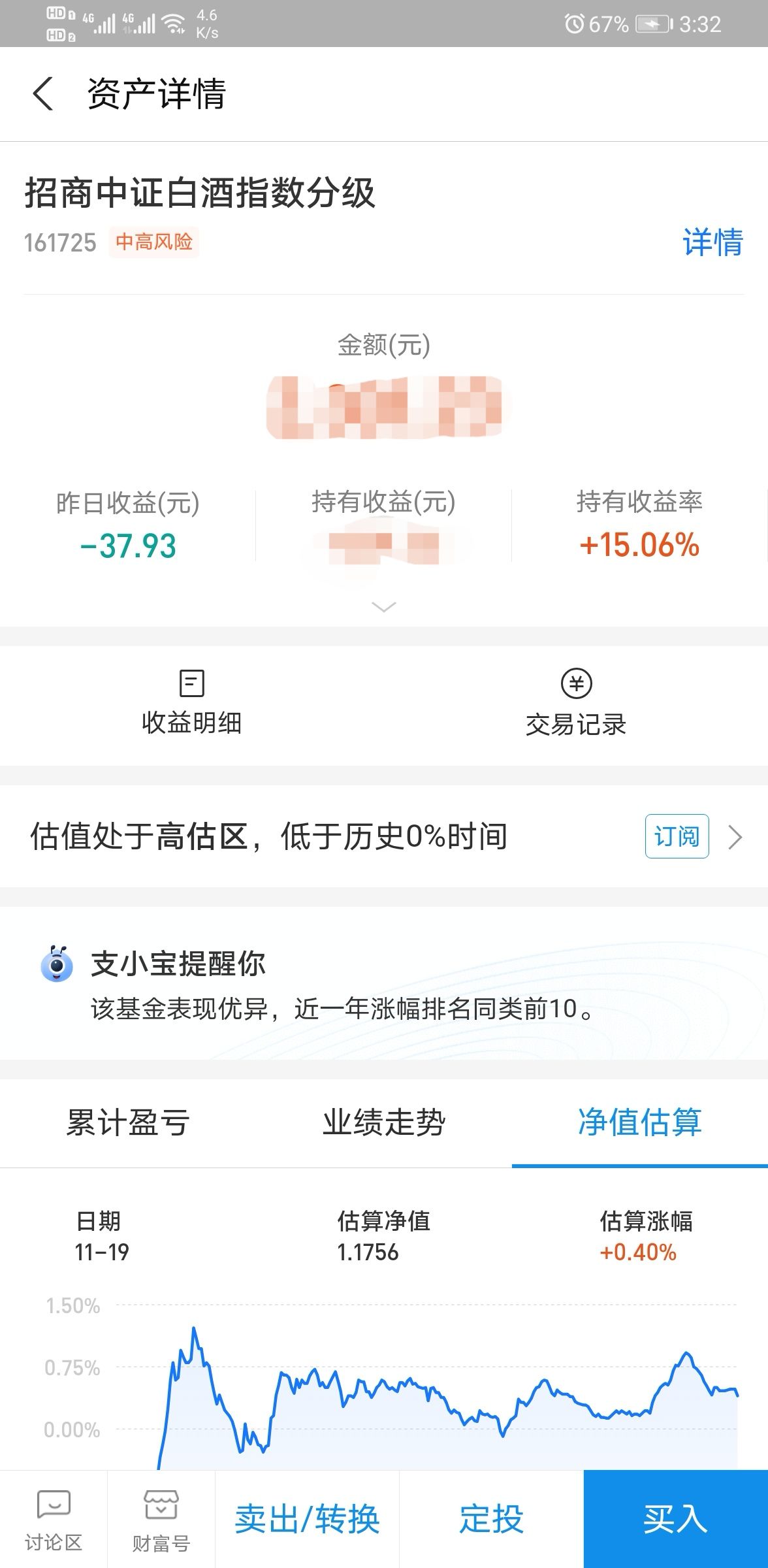The width and height of the screenshot is (768, 1568).
Task: Expand the earnings details chevron
Action: click(383, 607)
